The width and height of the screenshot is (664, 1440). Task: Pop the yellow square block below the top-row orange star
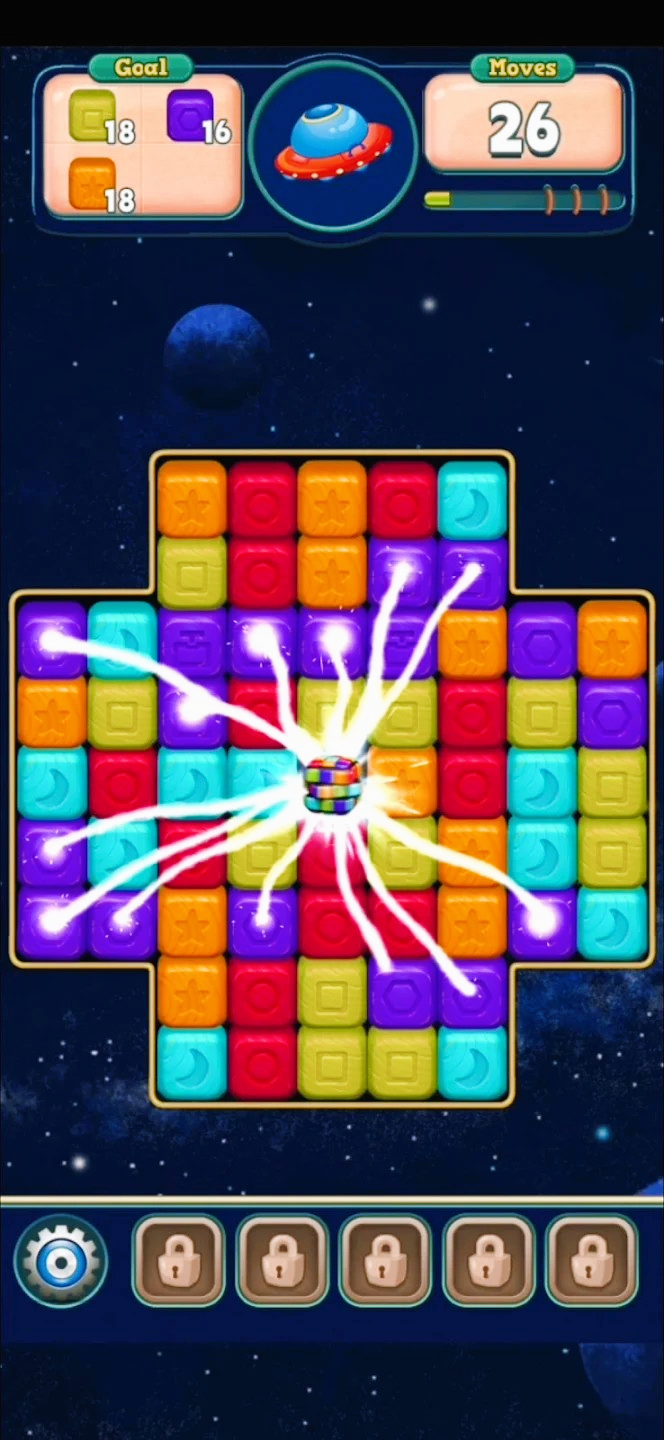(192, 572)
